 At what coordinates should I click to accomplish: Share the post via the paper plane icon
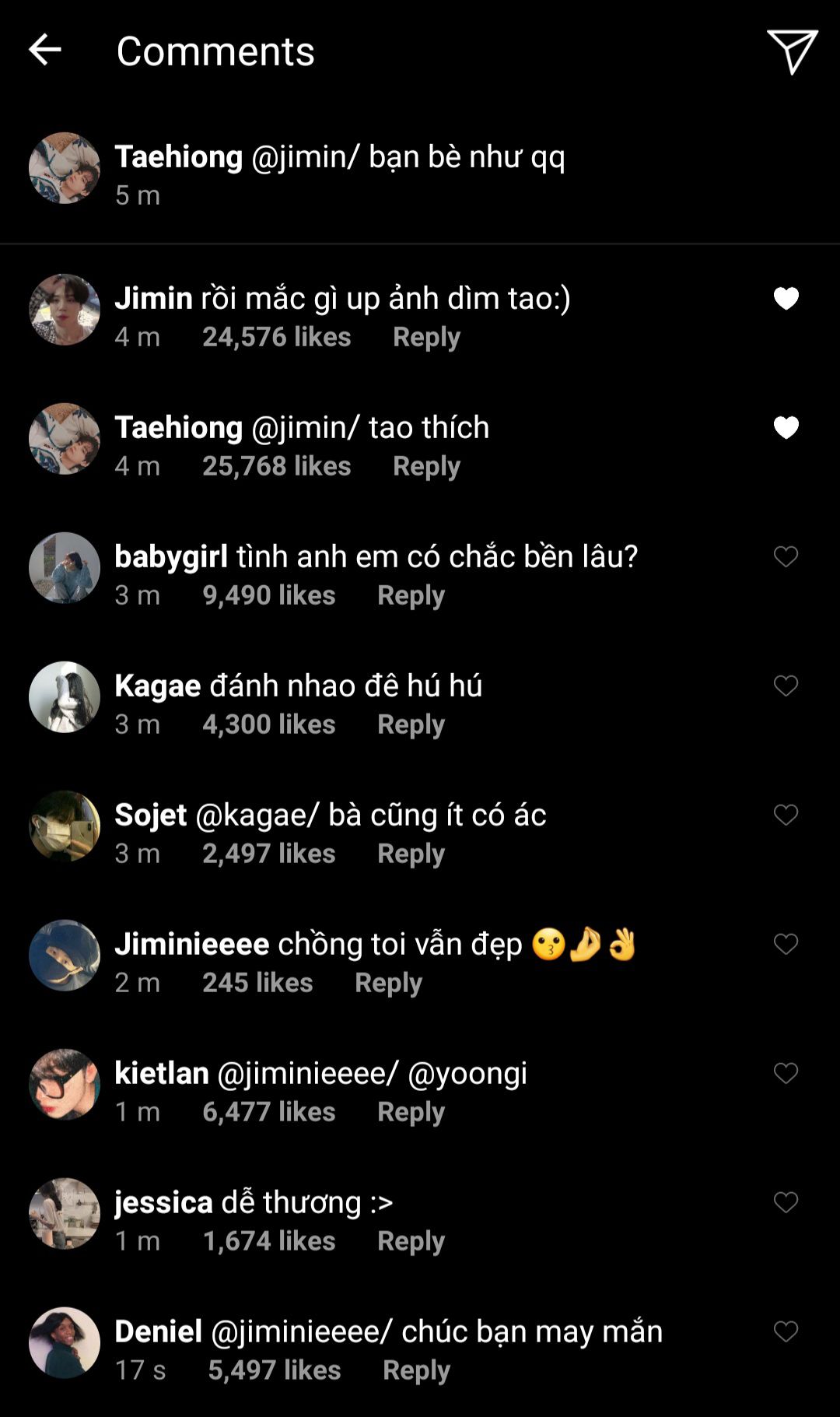click(x=792, y=51)
